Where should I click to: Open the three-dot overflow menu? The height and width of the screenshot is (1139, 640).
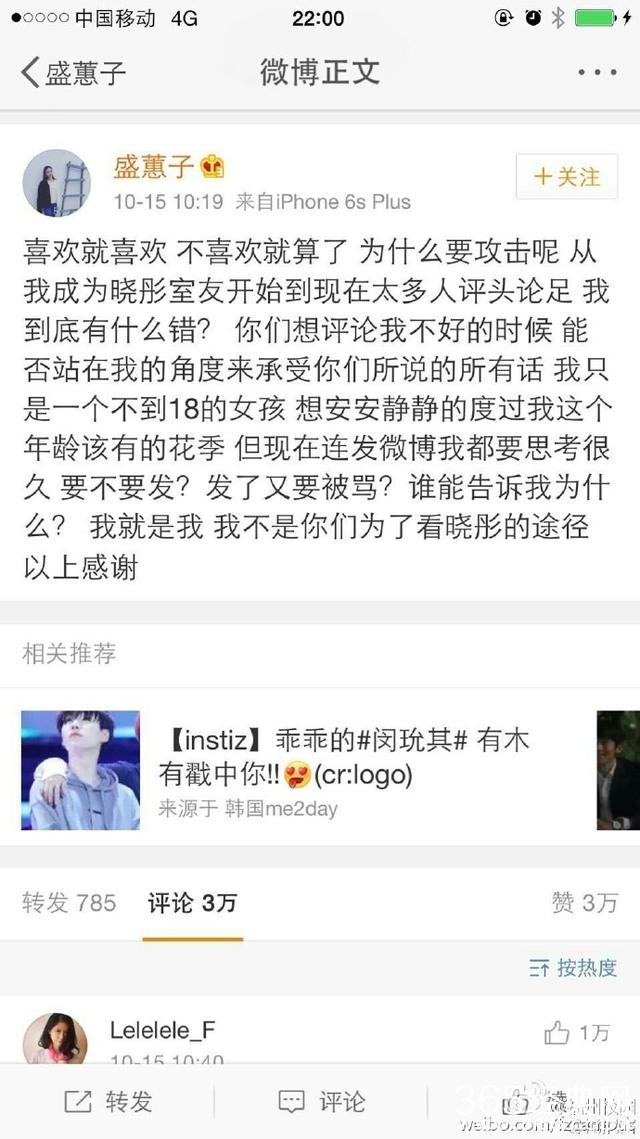click(x=597, y=73)
